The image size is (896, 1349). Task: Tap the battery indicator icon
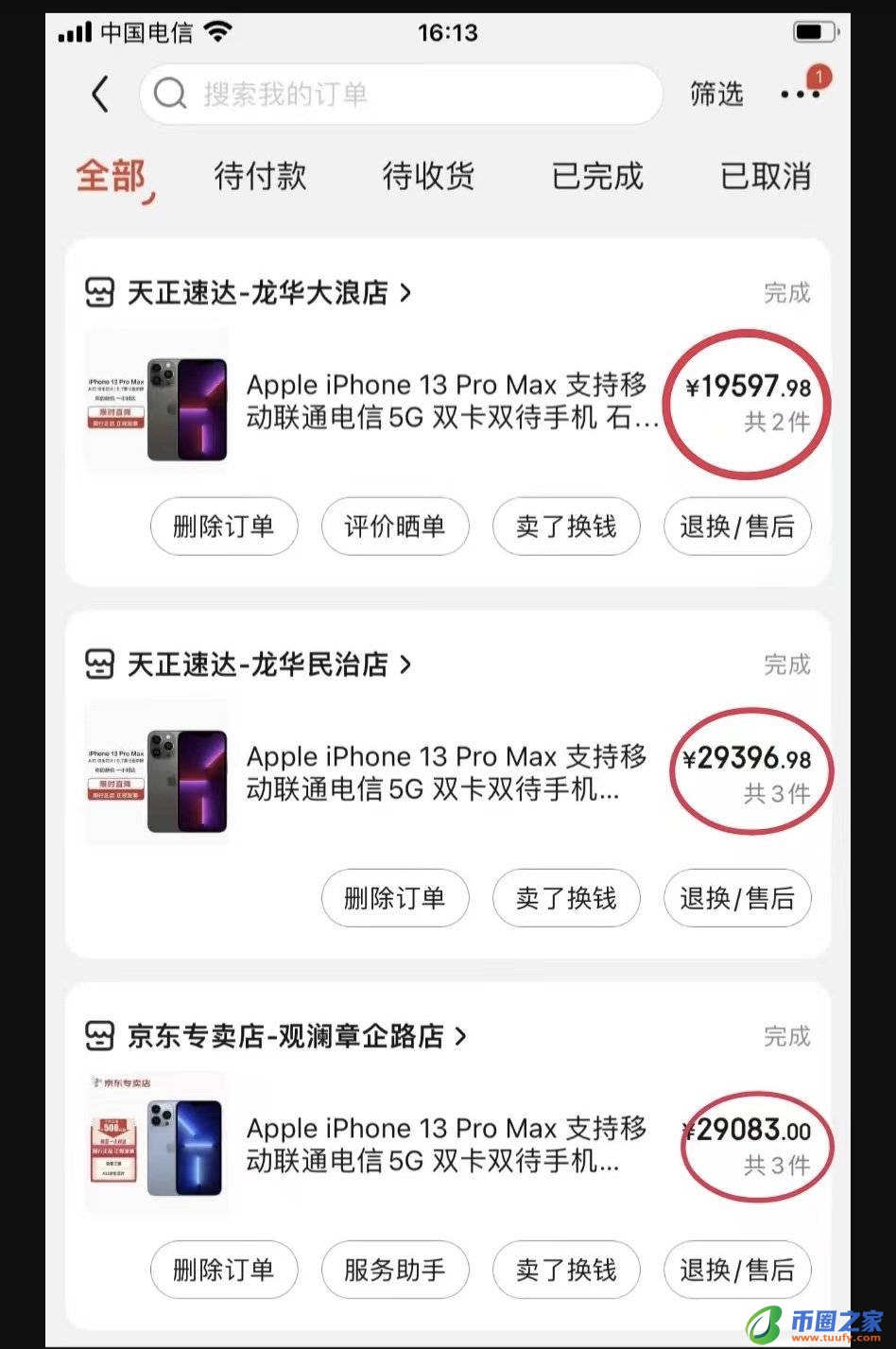pyautogui.click(x=815, y=30)
